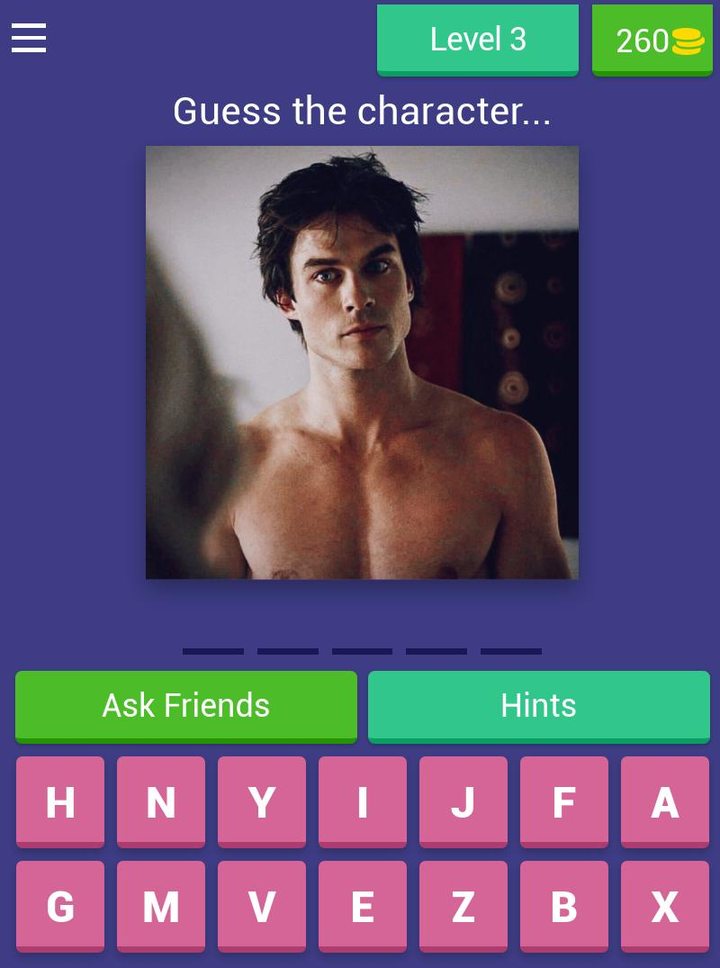Select the letter Z key

[462, 908]
